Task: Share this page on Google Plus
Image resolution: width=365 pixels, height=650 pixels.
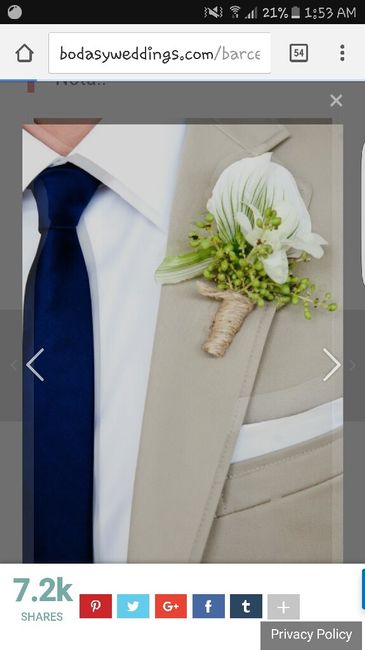Action: (x=171, y=606)
